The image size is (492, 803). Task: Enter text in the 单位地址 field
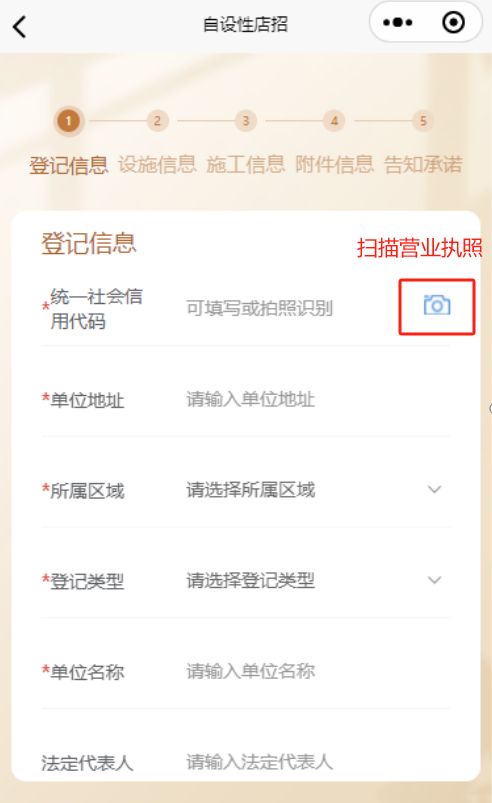coord(317,399)
